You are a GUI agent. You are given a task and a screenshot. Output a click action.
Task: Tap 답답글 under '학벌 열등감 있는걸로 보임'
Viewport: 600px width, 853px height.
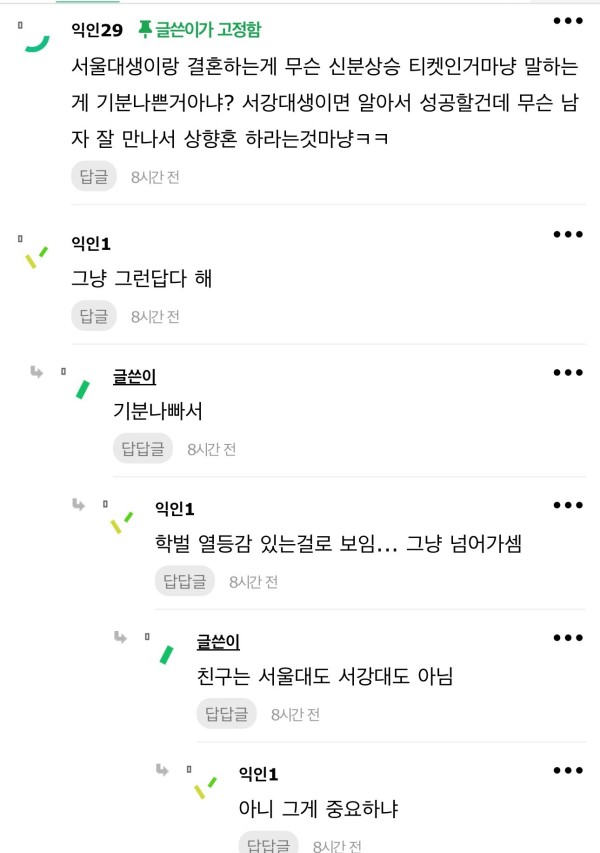[184, 581]
